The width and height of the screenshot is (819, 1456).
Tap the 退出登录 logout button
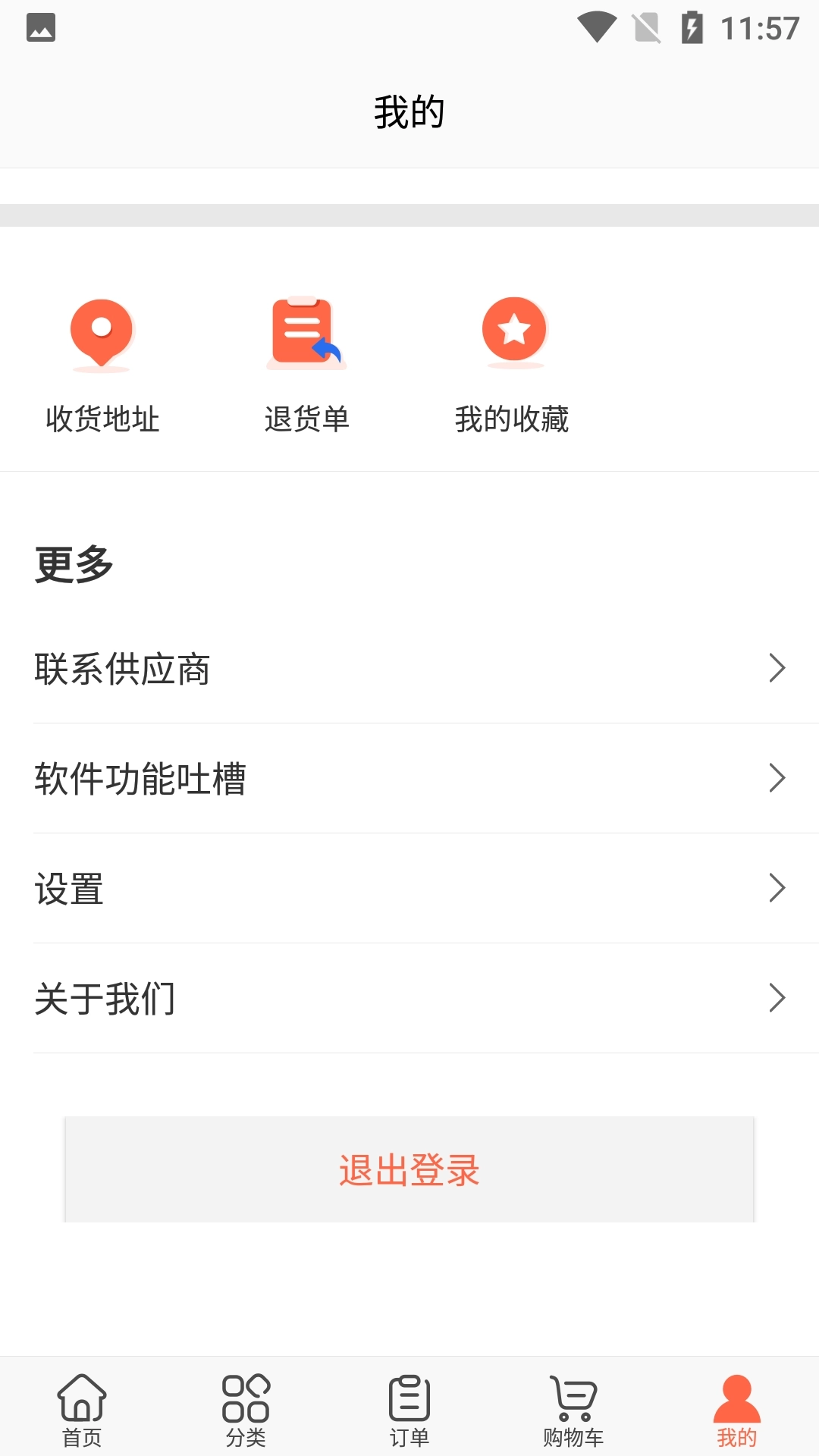tap(409, 1170)
